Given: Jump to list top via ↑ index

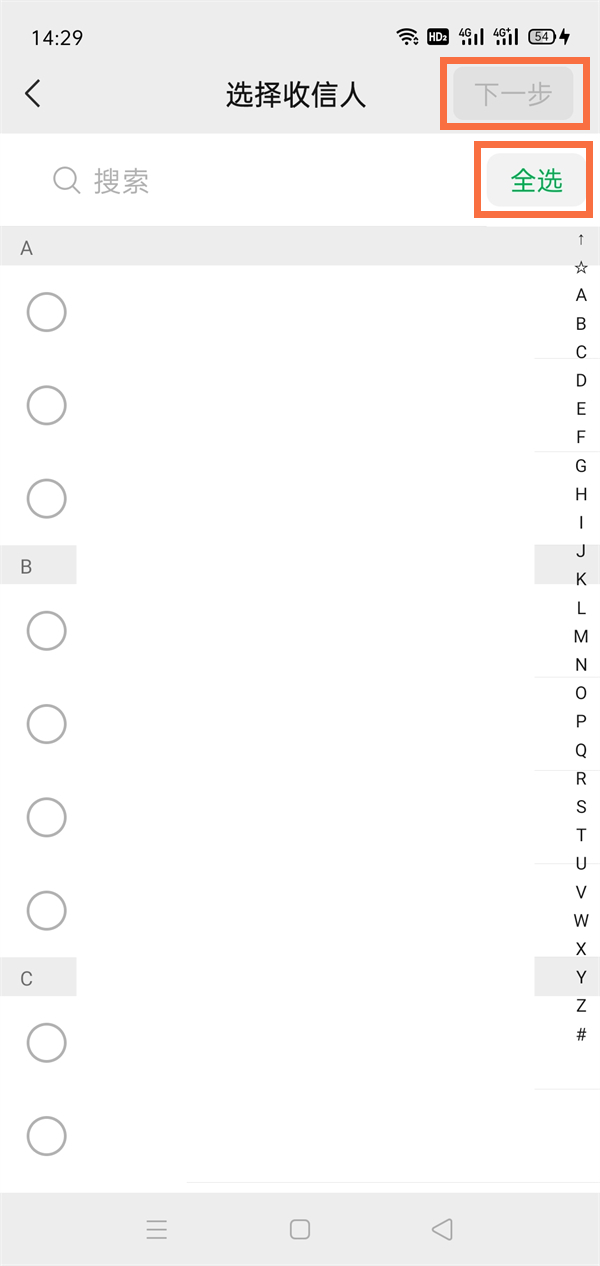Looking at the screenshot, I should click(x=581, y=239).
